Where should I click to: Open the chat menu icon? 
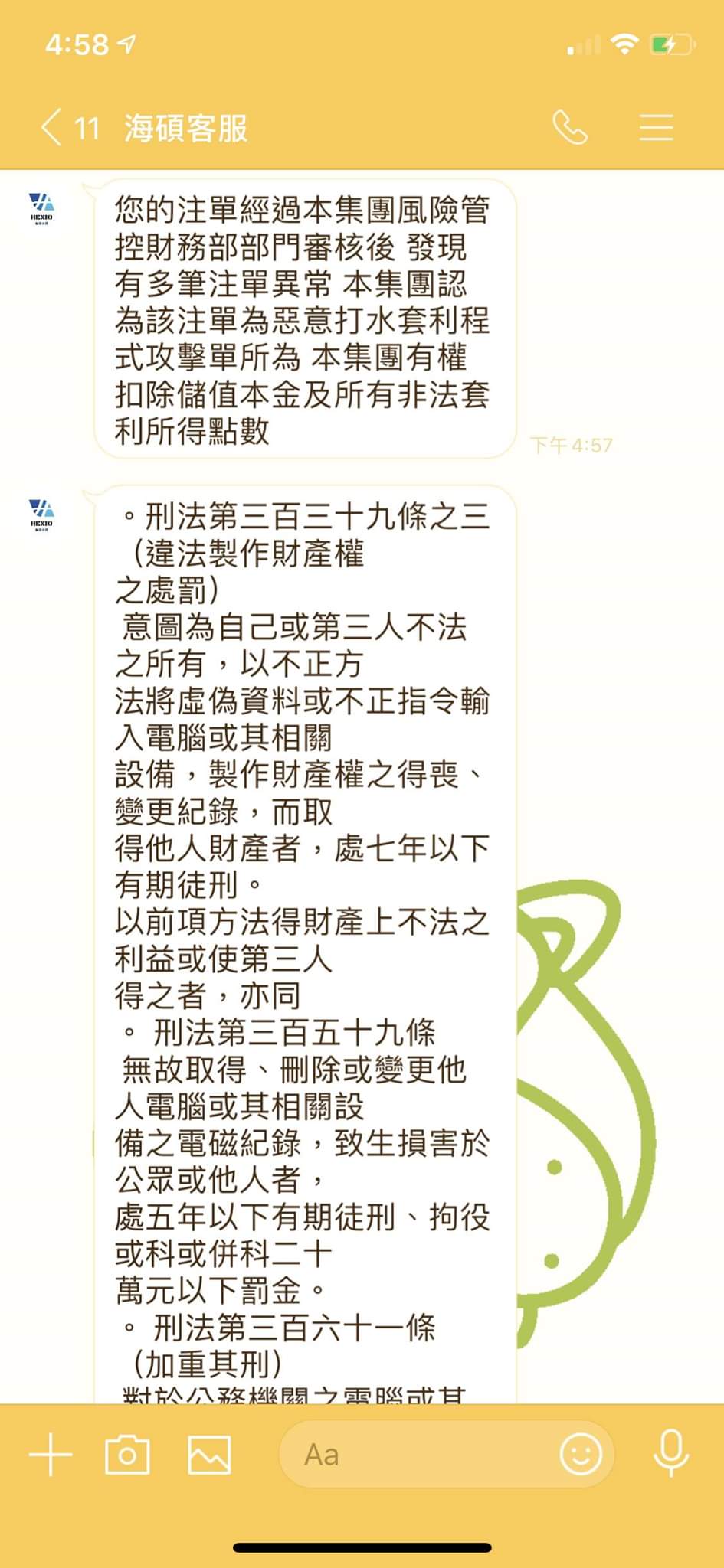[x=656, y=127]
